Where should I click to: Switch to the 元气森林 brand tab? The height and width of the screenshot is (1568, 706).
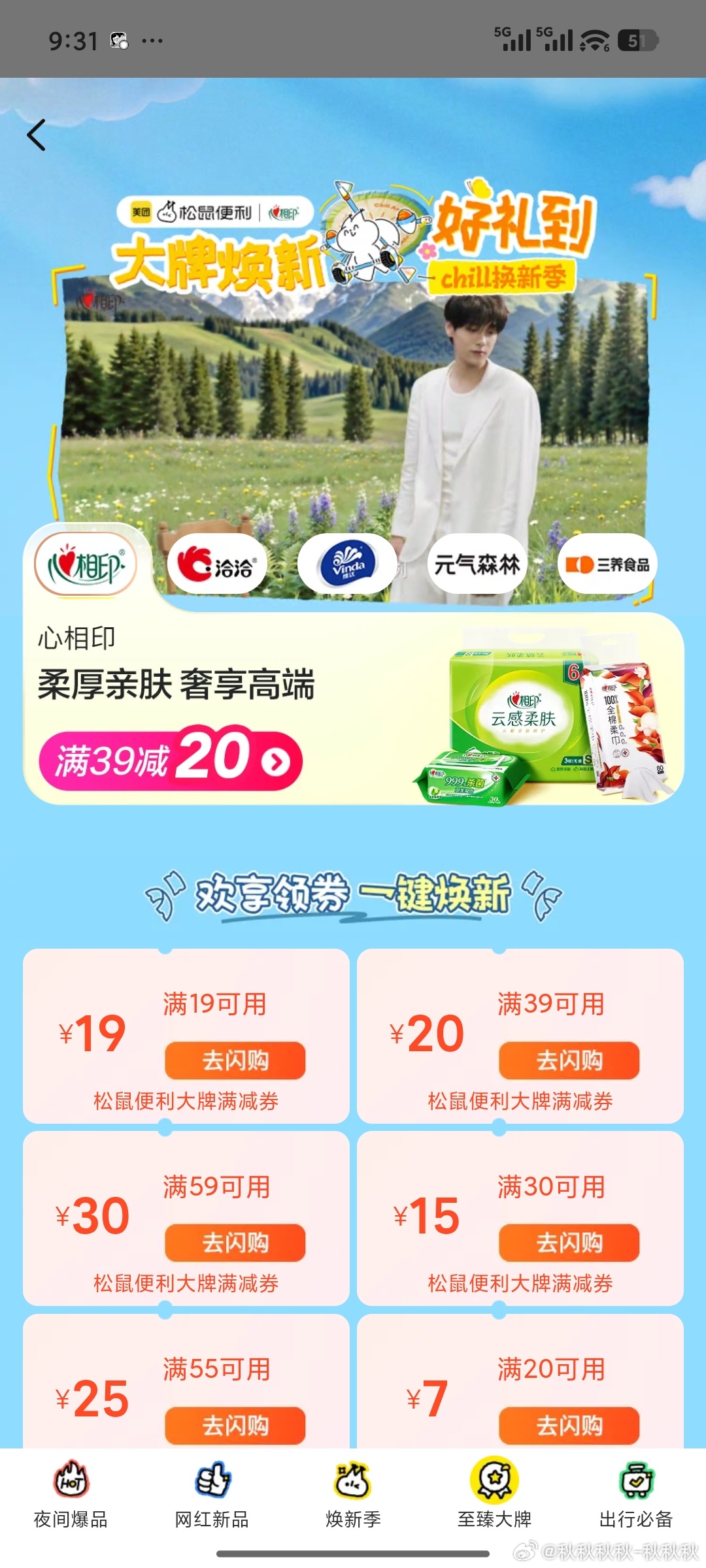[x=477, y=564]
